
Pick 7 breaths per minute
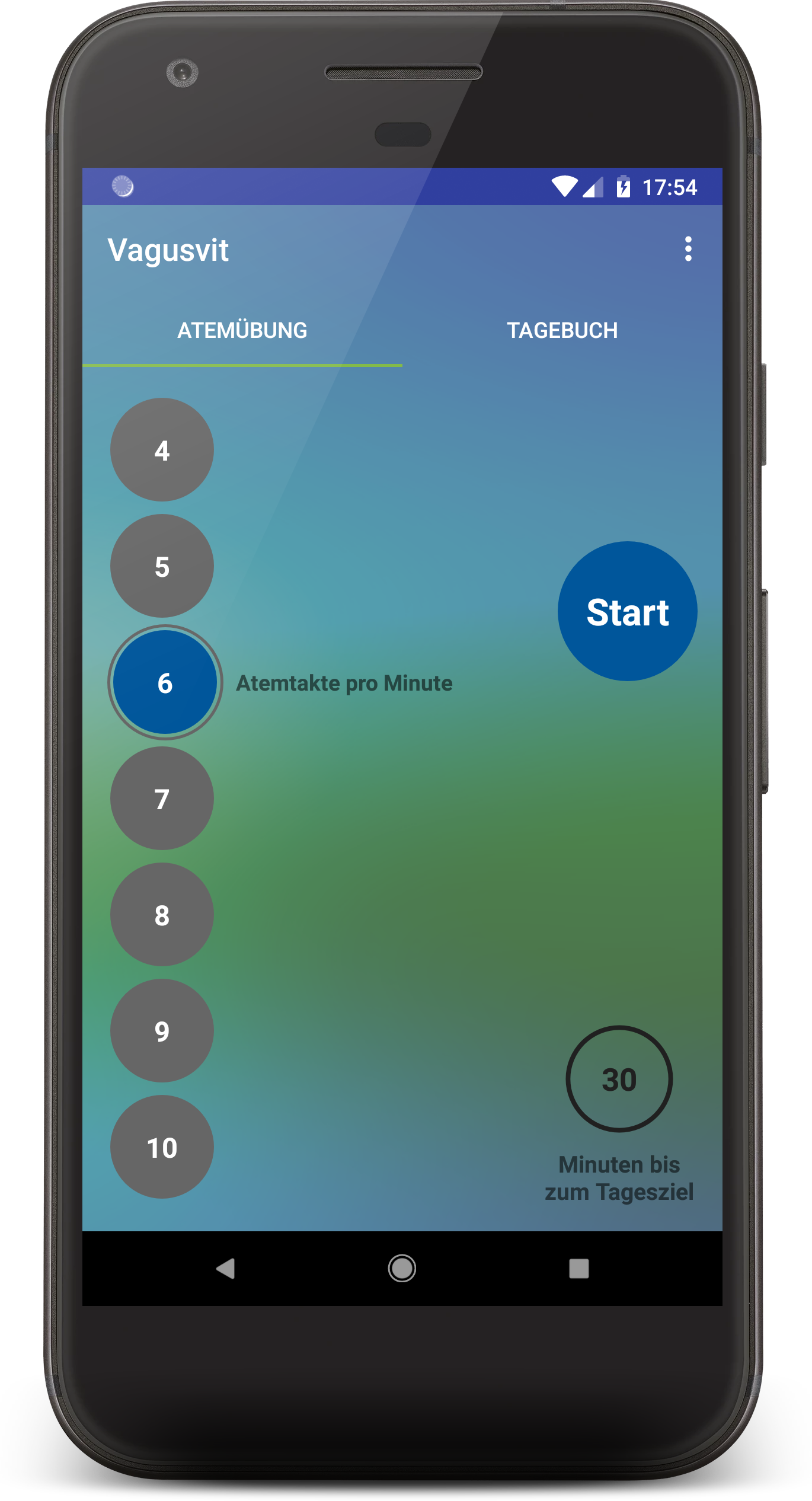point(162,799)
